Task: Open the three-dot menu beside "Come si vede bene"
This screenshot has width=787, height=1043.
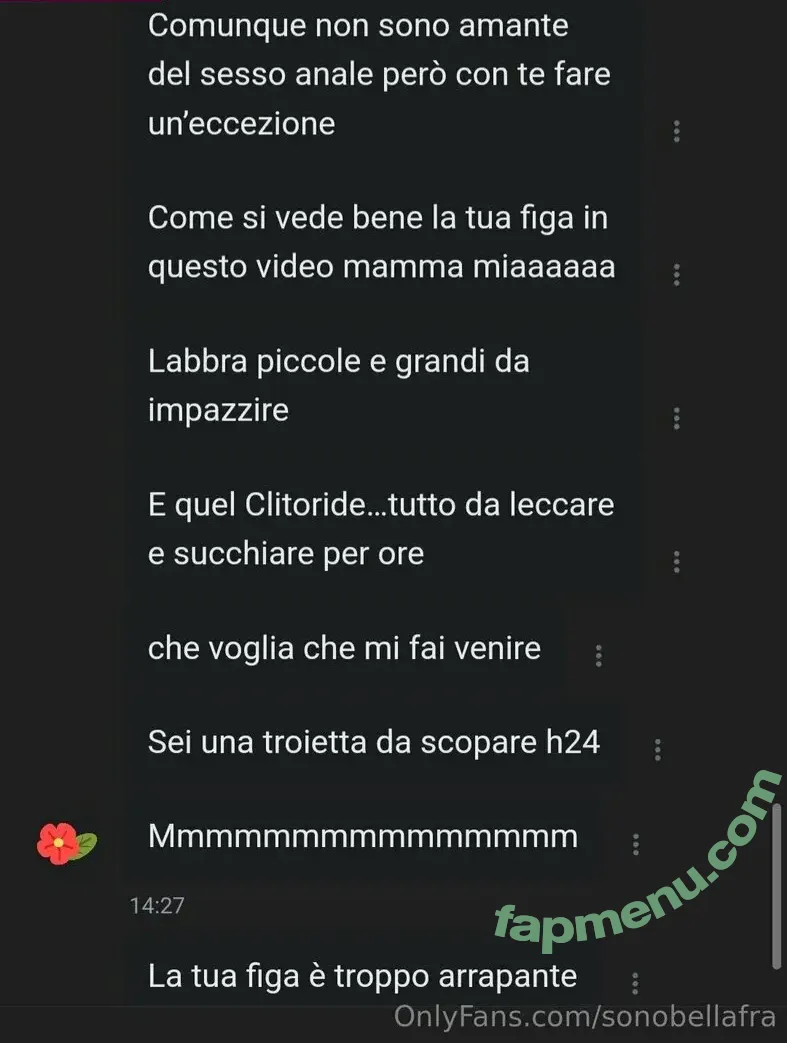Action: pyautogui.click(x=677, y=274)
